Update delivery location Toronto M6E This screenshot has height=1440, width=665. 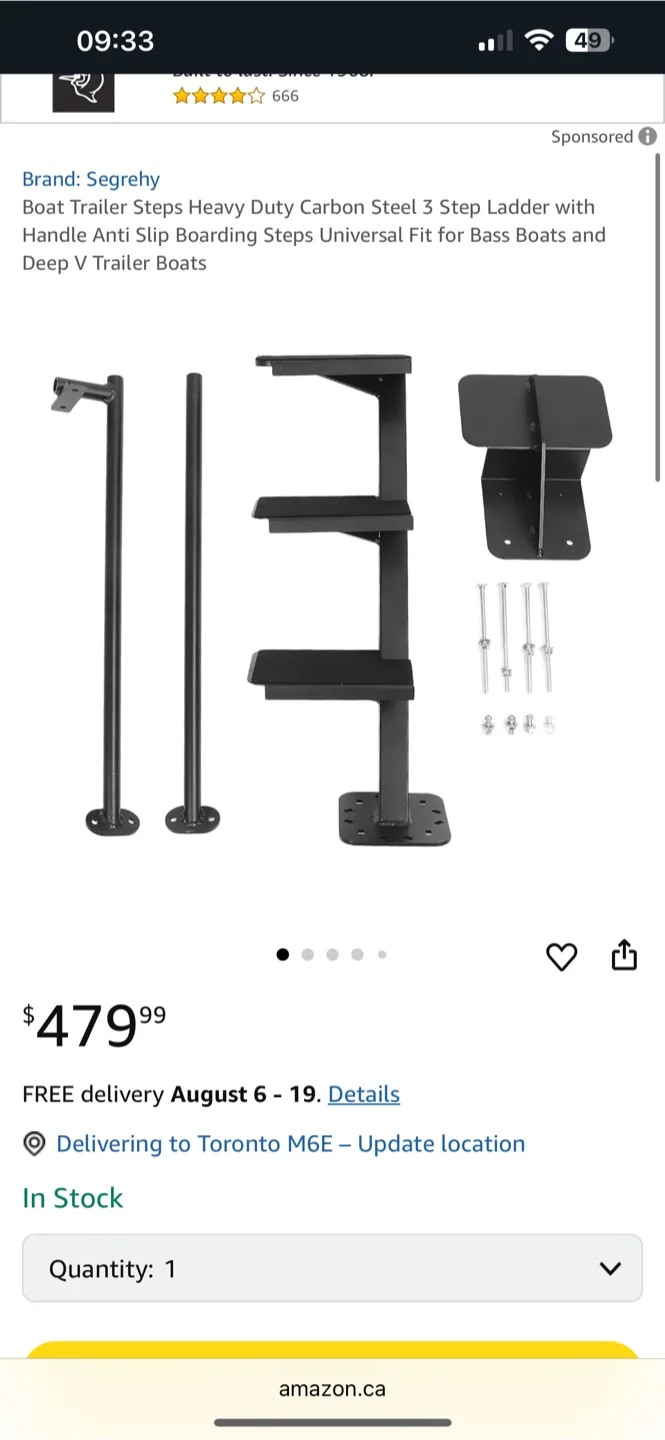coord(290,1144)
